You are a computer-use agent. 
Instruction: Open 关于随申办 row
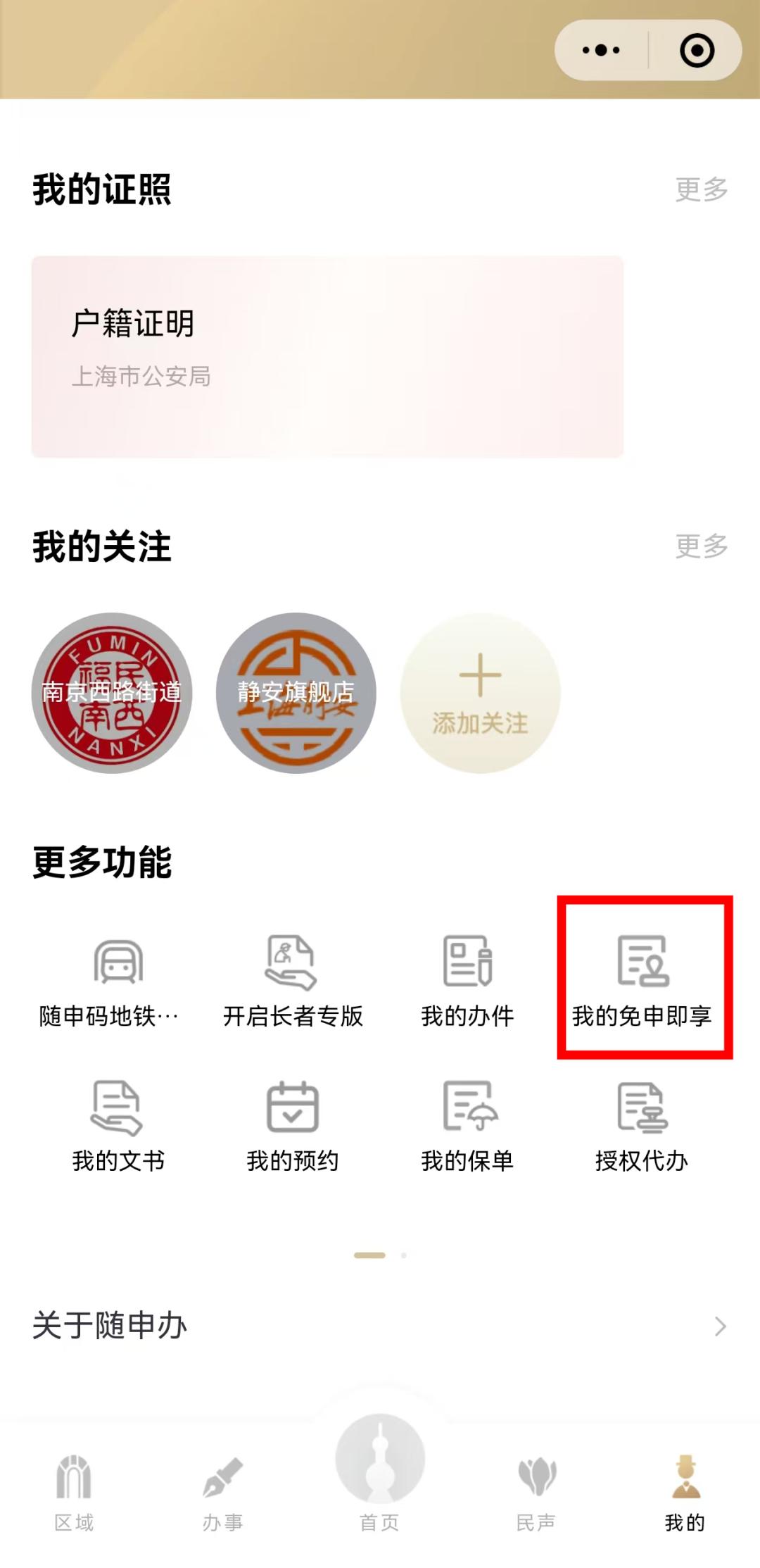pos(380,1326)
